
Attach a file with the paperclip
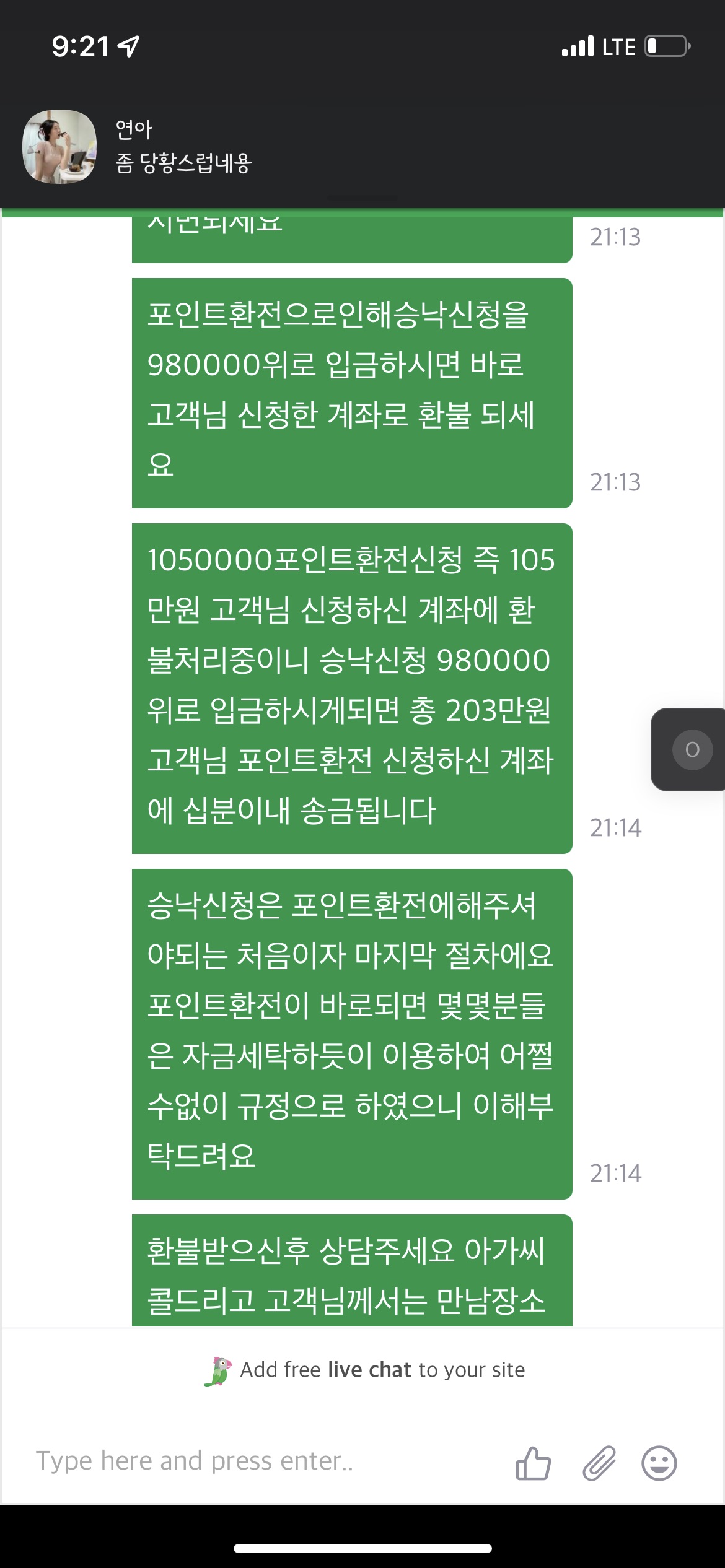pos(599,1463)
